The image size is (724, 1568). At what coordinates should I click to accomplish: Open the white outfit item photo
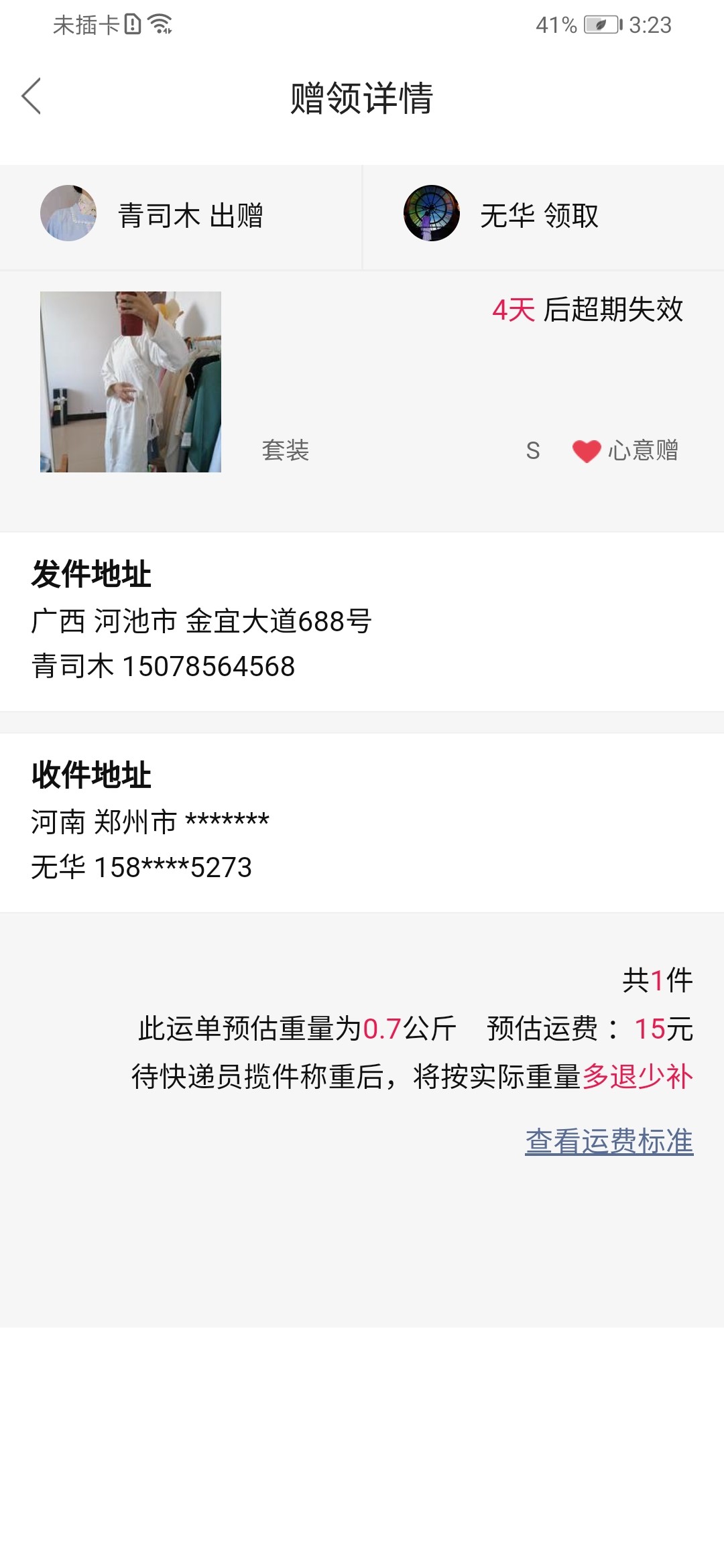[x=131, y=382]
